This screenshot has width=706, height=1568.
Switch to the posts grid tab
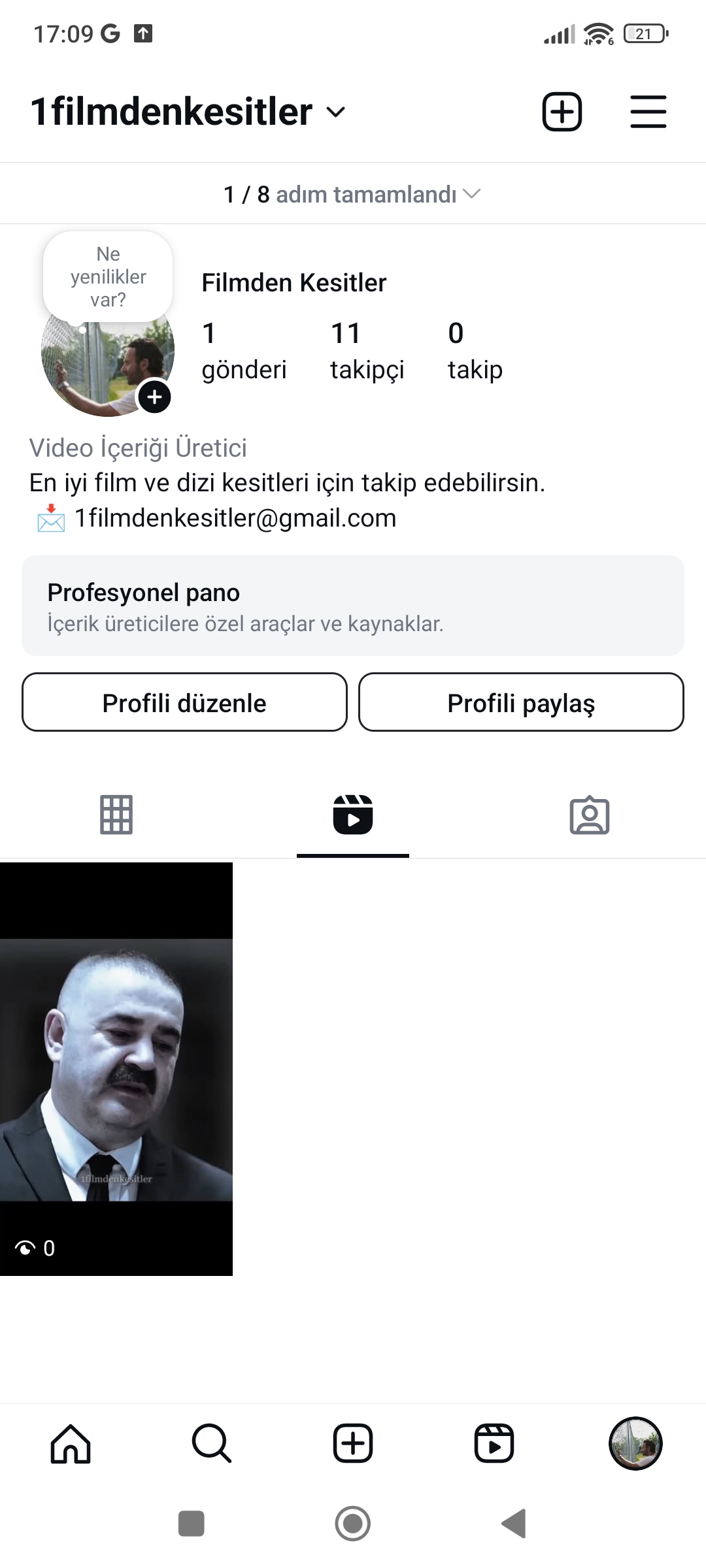(116, 815)
